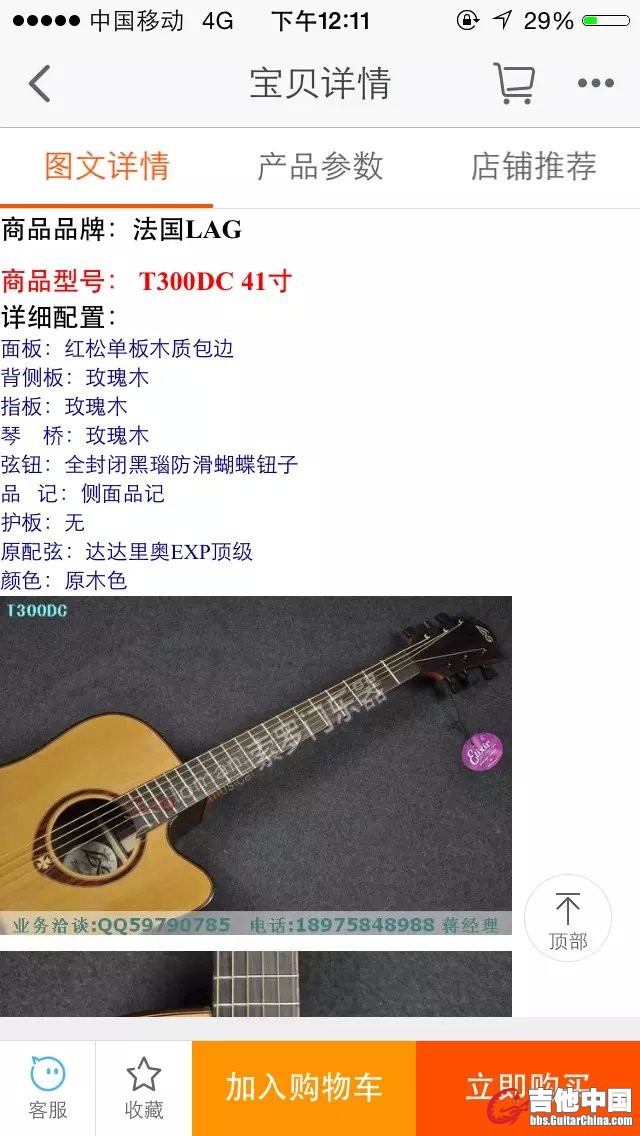
Task: Switch to the 店铺推荐 tab
Action: 533,166
